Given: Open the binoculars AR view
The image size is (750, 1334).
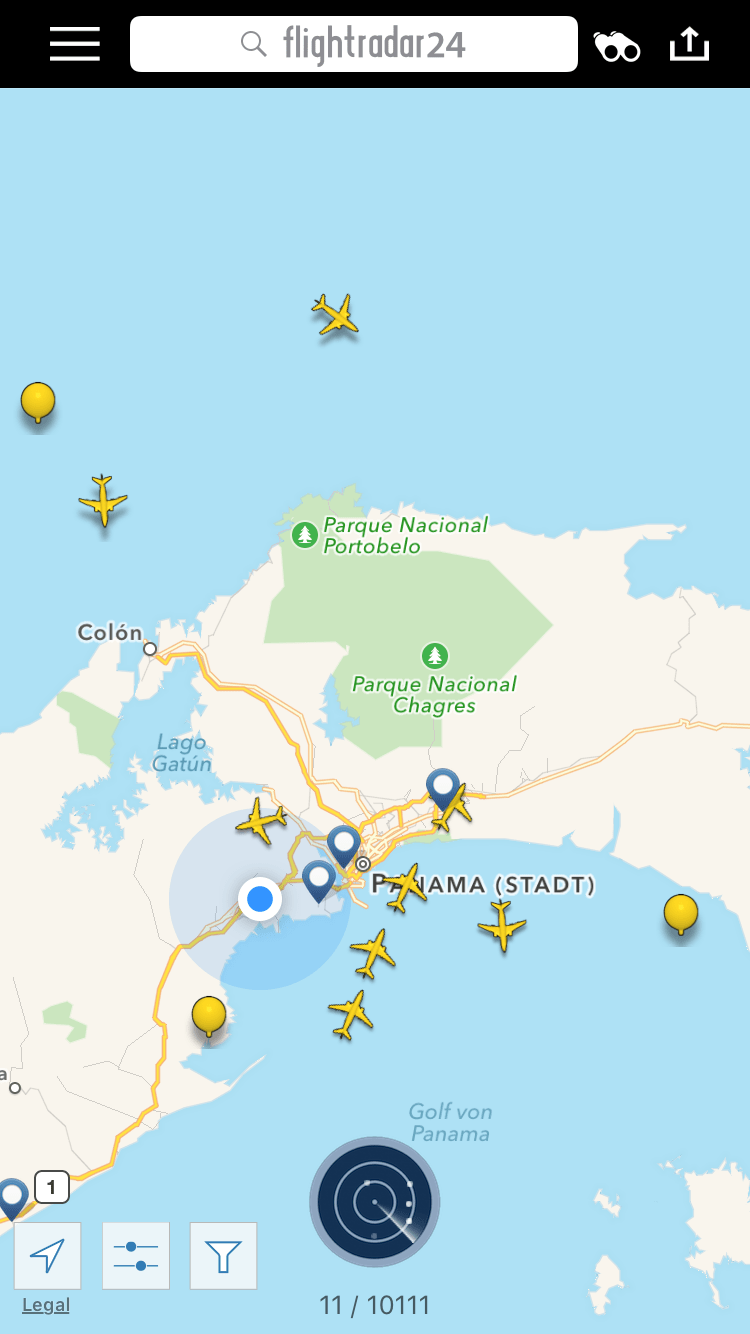Looking at the screenshot, I should coord(617,46).
